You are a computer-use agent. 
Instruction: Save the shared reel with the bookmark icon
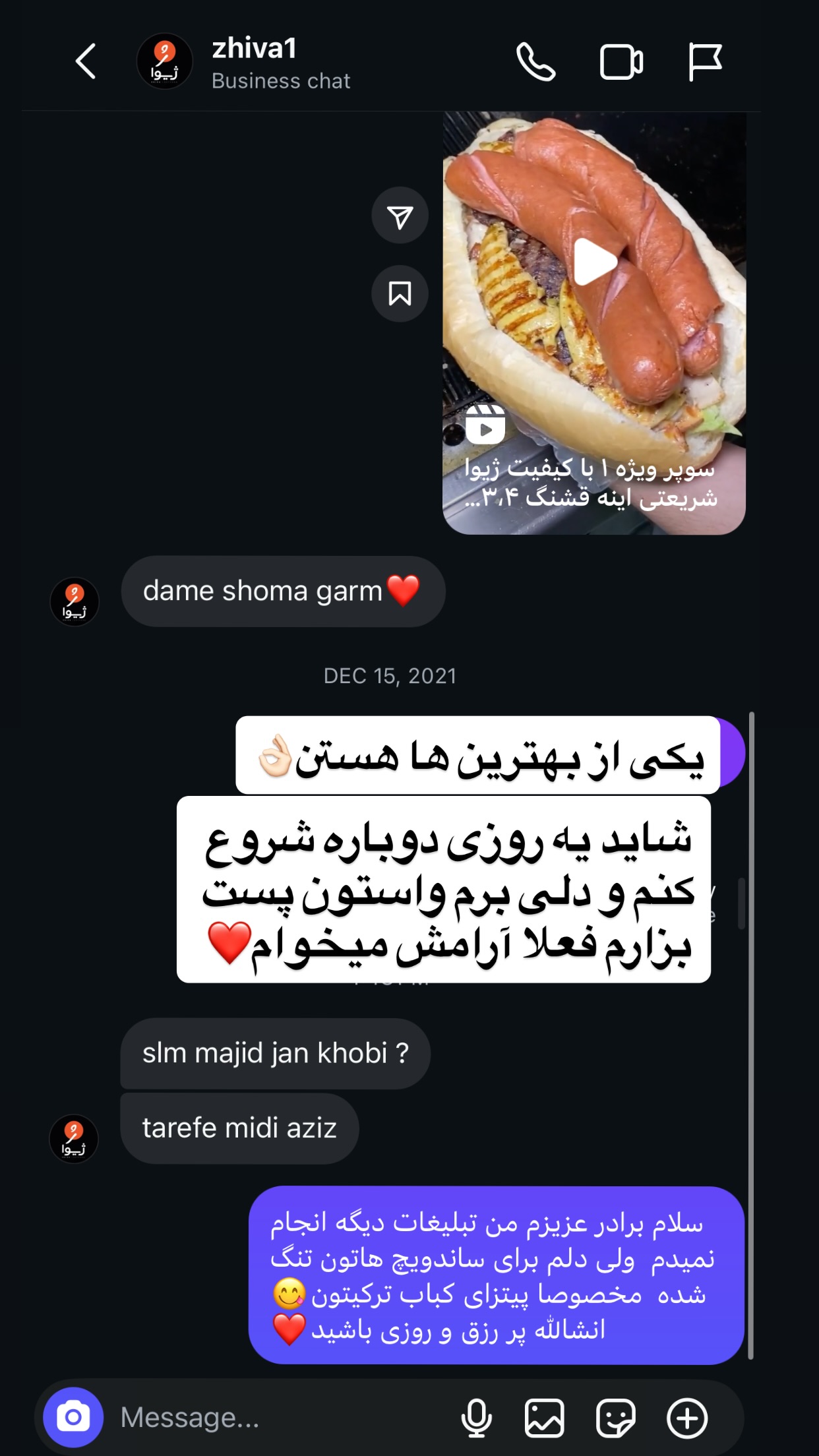pyautogui.click(x=400, y=293)
